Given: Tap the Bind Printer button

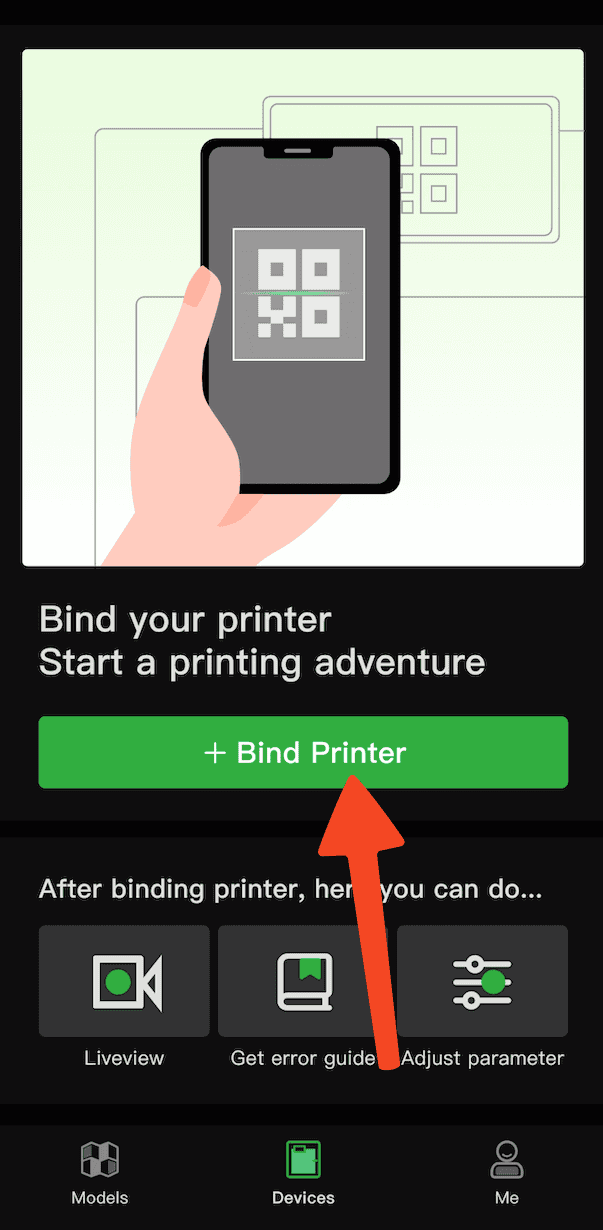Looking at the screenshot, I should click(x=303, y=752).
